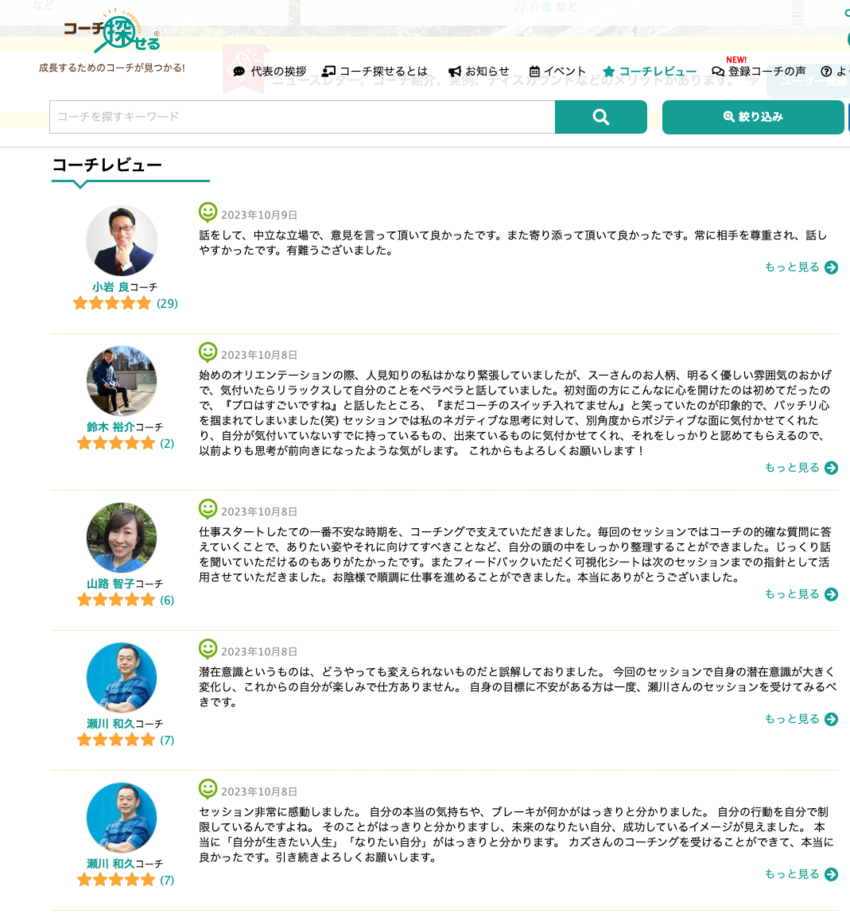Open イベント events page
The width and height of the screenshot is (850, 914).
(x=558, y=71)
